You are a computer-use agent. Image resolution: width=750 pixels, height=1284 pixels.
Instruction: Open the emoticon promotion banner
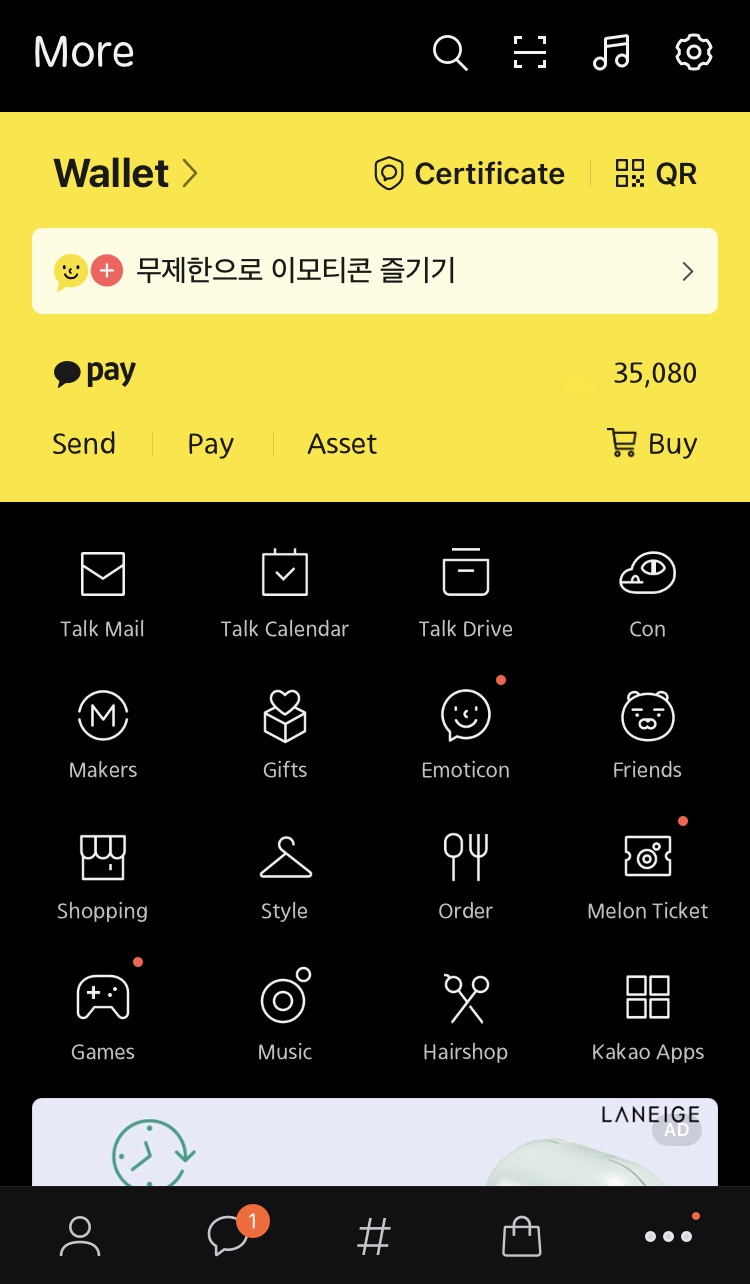375,271
